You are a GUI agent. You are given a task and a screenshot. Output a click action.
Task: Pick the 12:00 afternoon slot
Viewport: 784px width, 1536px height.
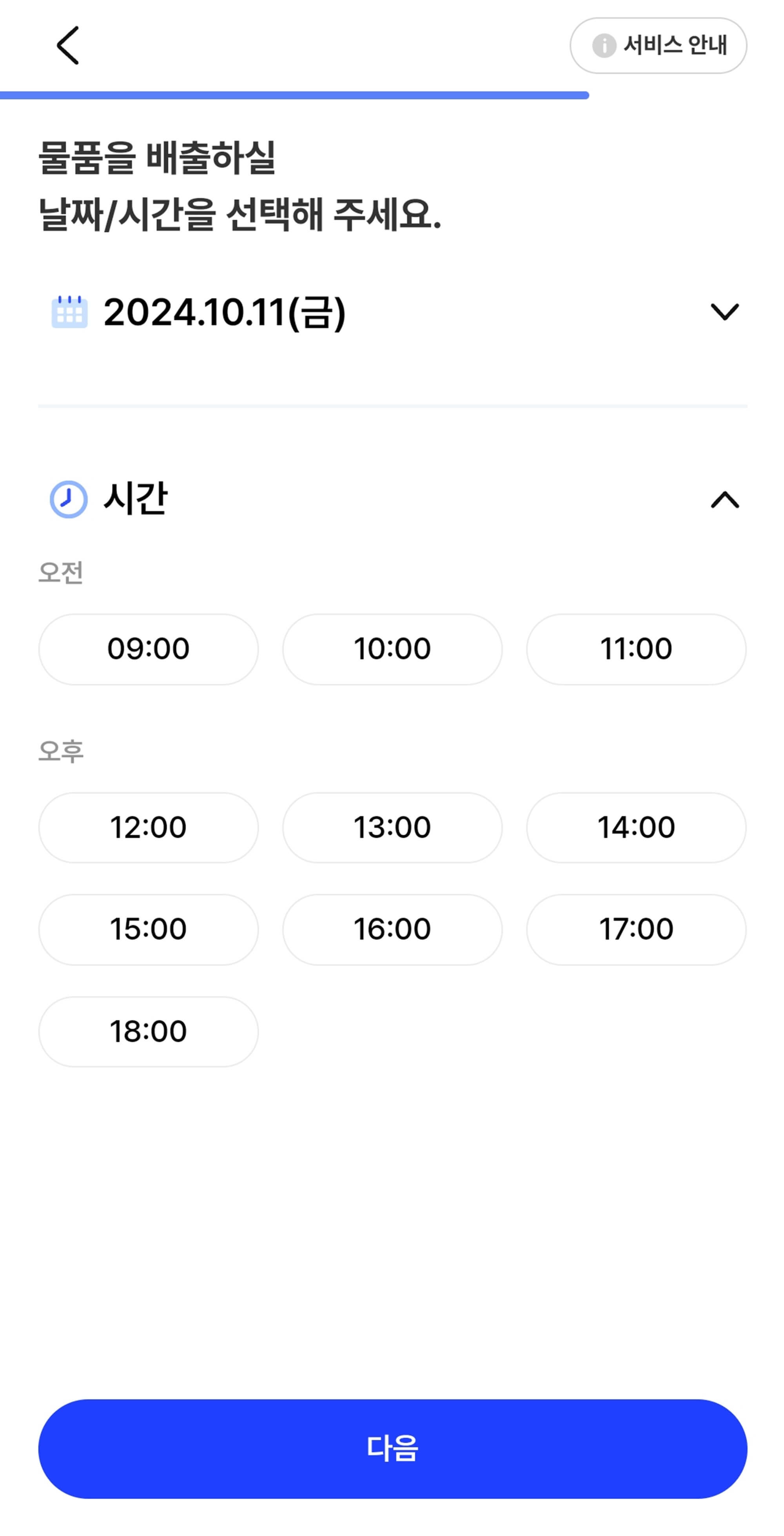pos(149,827)
